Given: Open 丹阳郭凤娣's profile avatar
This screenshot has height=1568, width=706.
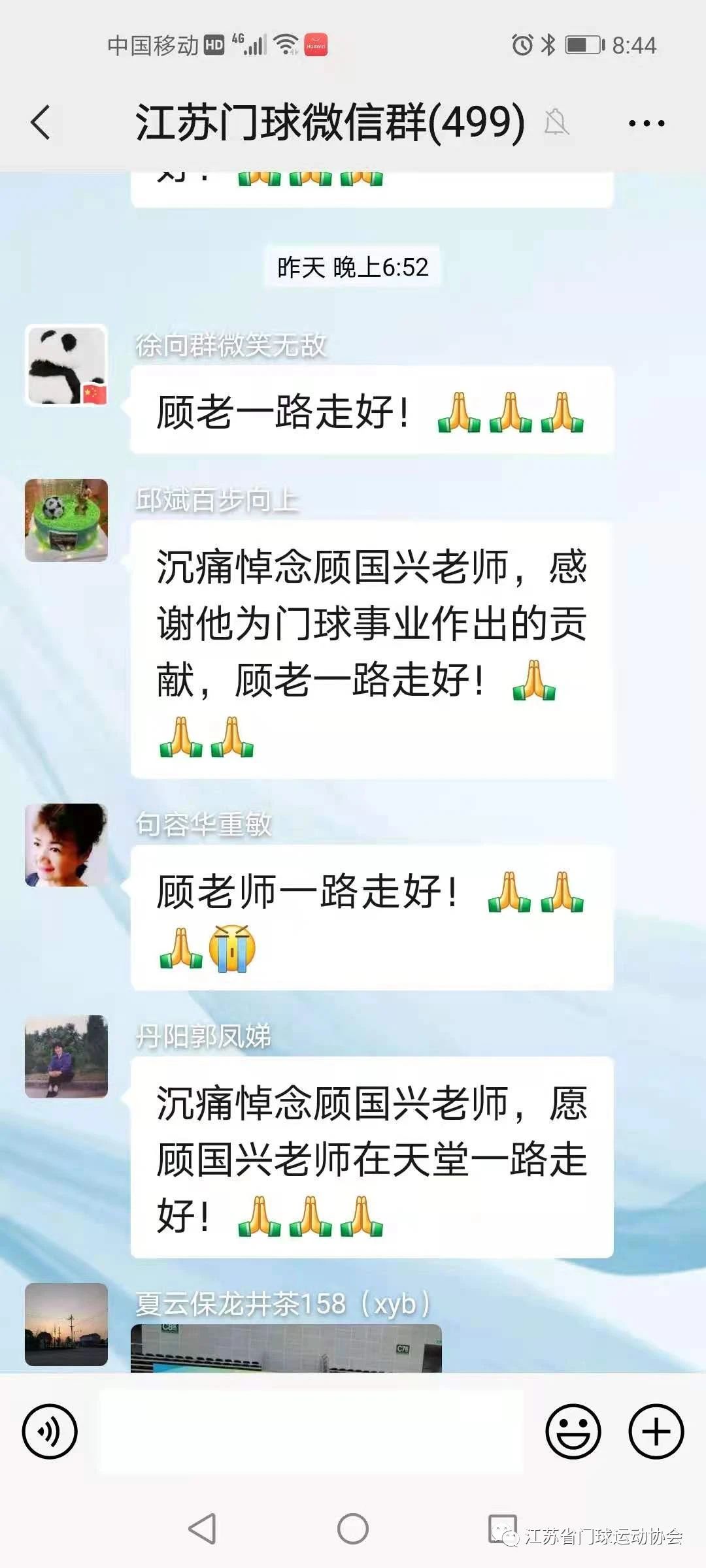Looking at the screenshot, I should click(x=66, y=1056).
